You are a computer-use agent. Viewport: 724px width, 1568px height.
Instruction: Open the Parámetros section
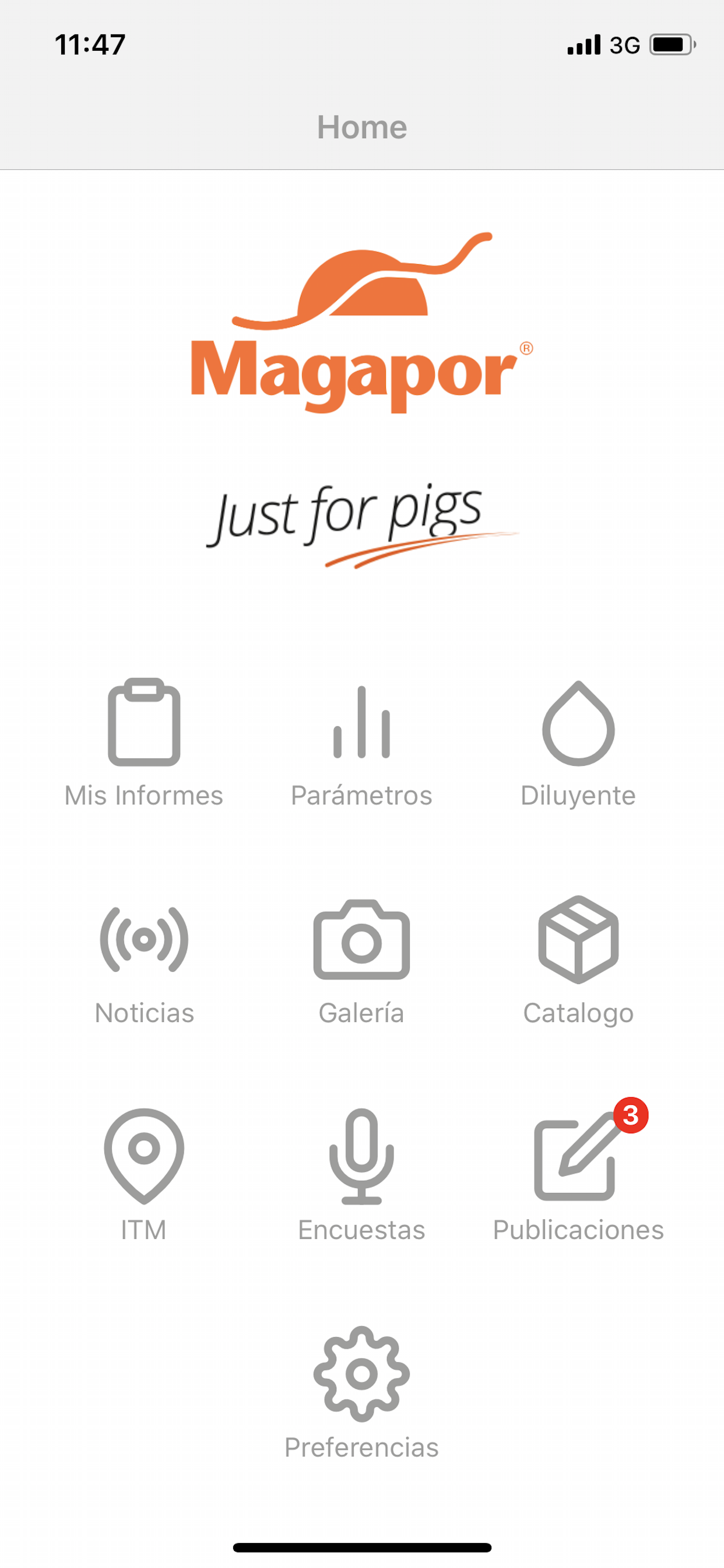coord(361,743)
